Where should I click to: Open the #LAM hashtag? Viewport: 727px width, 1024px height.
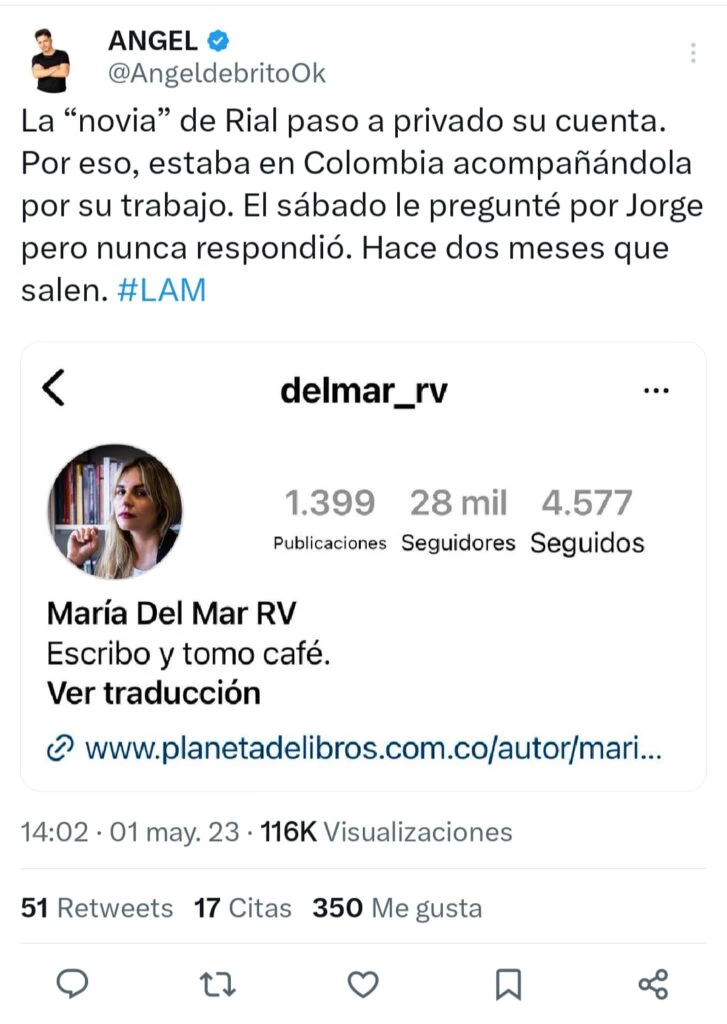click(161, 291)
